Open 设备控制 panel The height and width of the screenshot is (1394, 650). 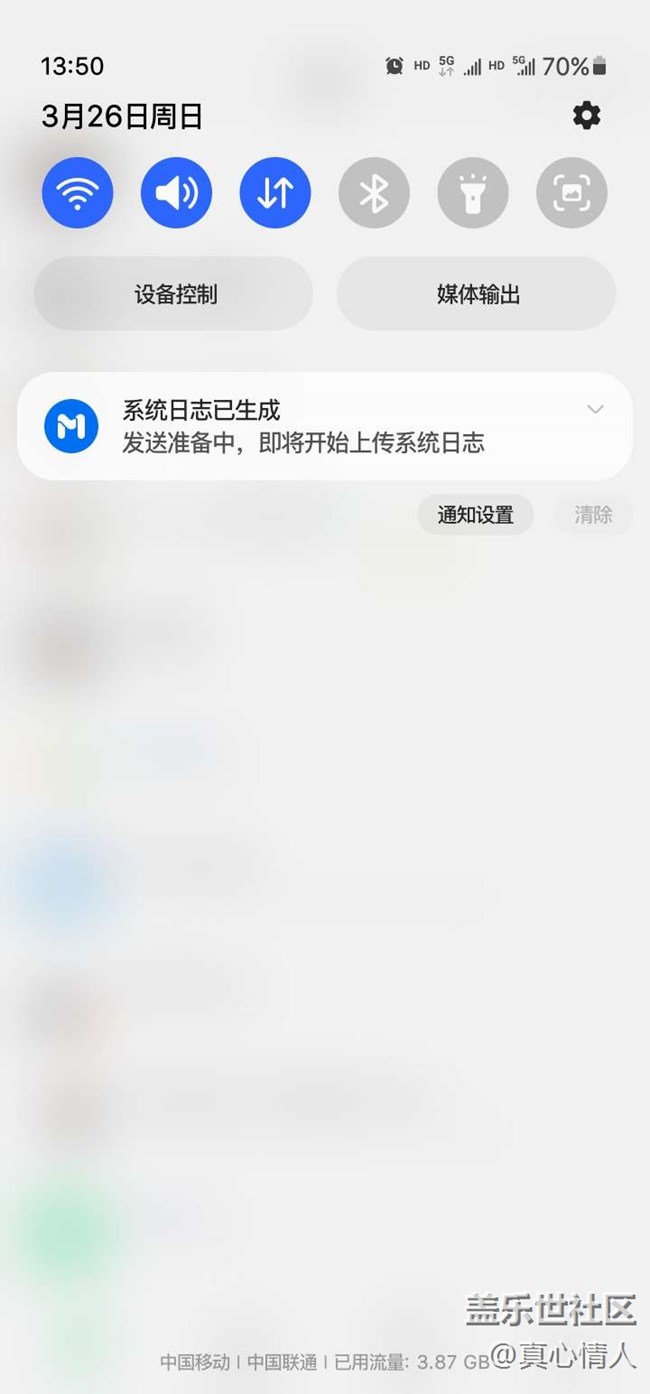coord(174,294)
